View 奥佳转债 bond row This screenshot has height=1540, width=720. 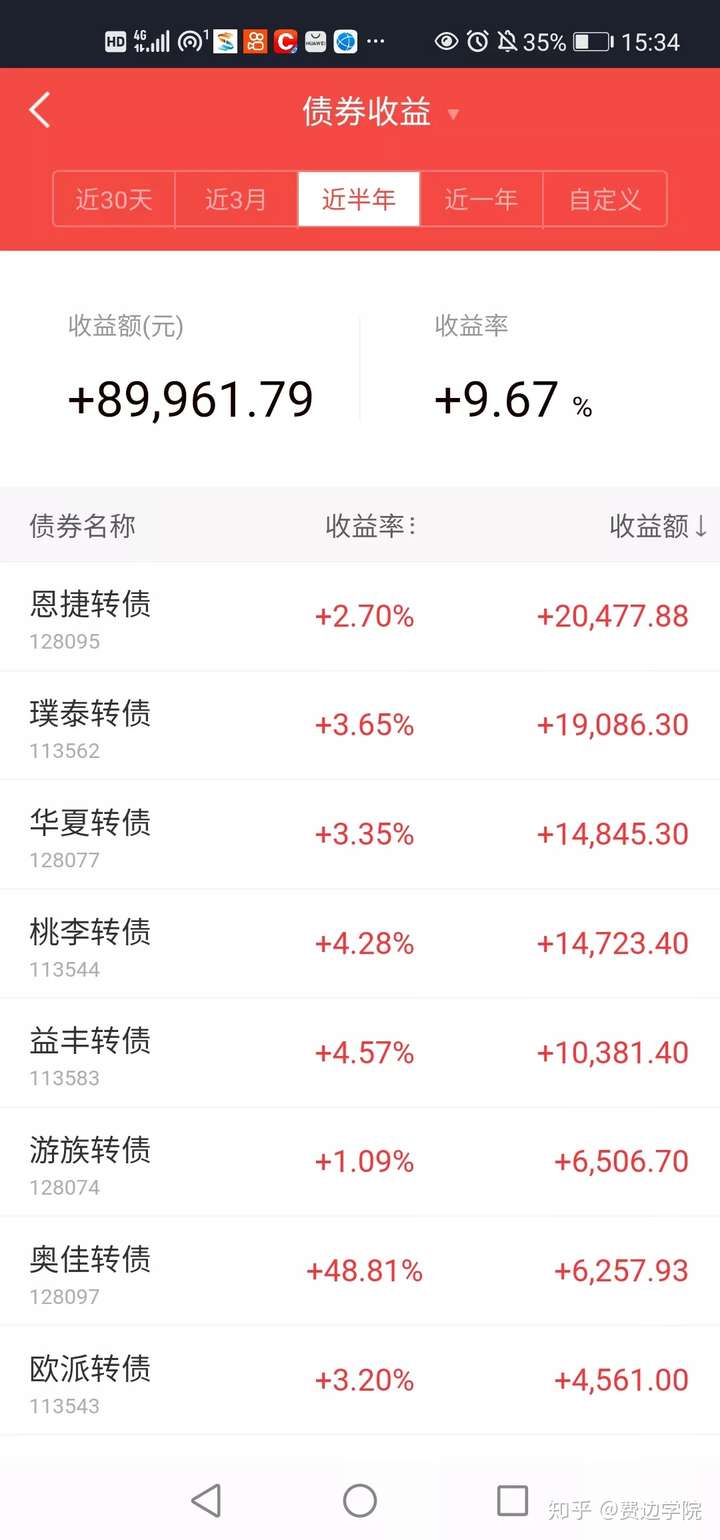360,1271
